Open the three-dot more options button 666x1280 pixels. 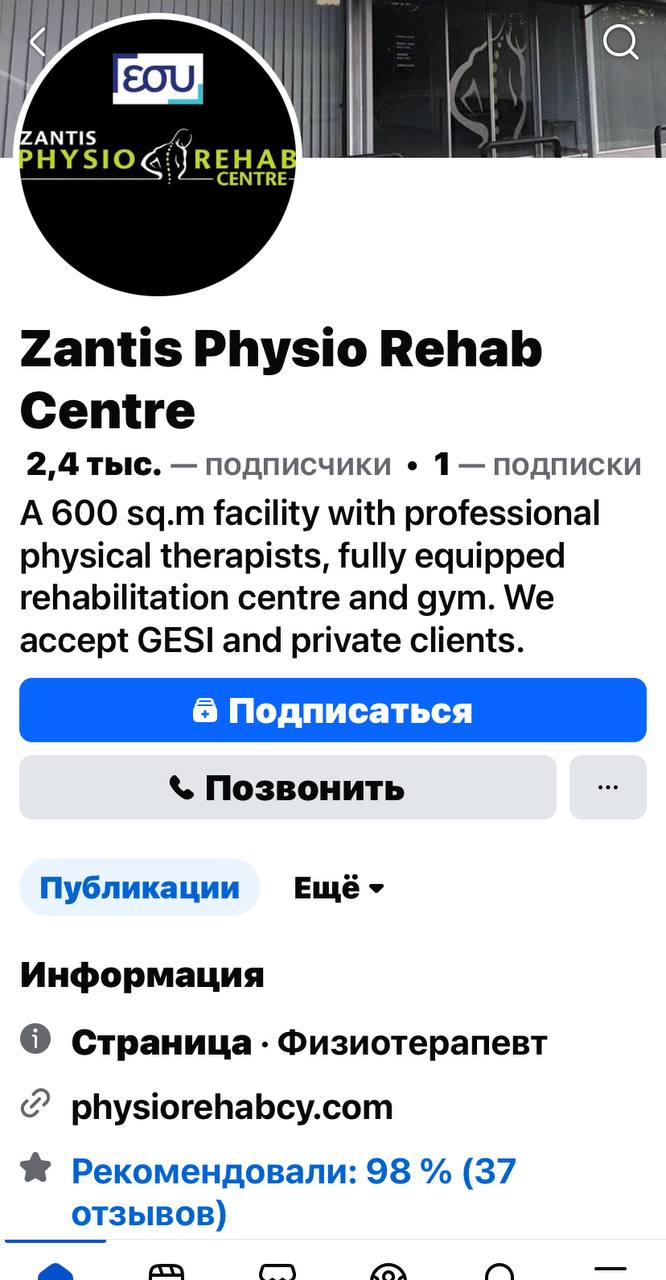click(x=607, y=788)
